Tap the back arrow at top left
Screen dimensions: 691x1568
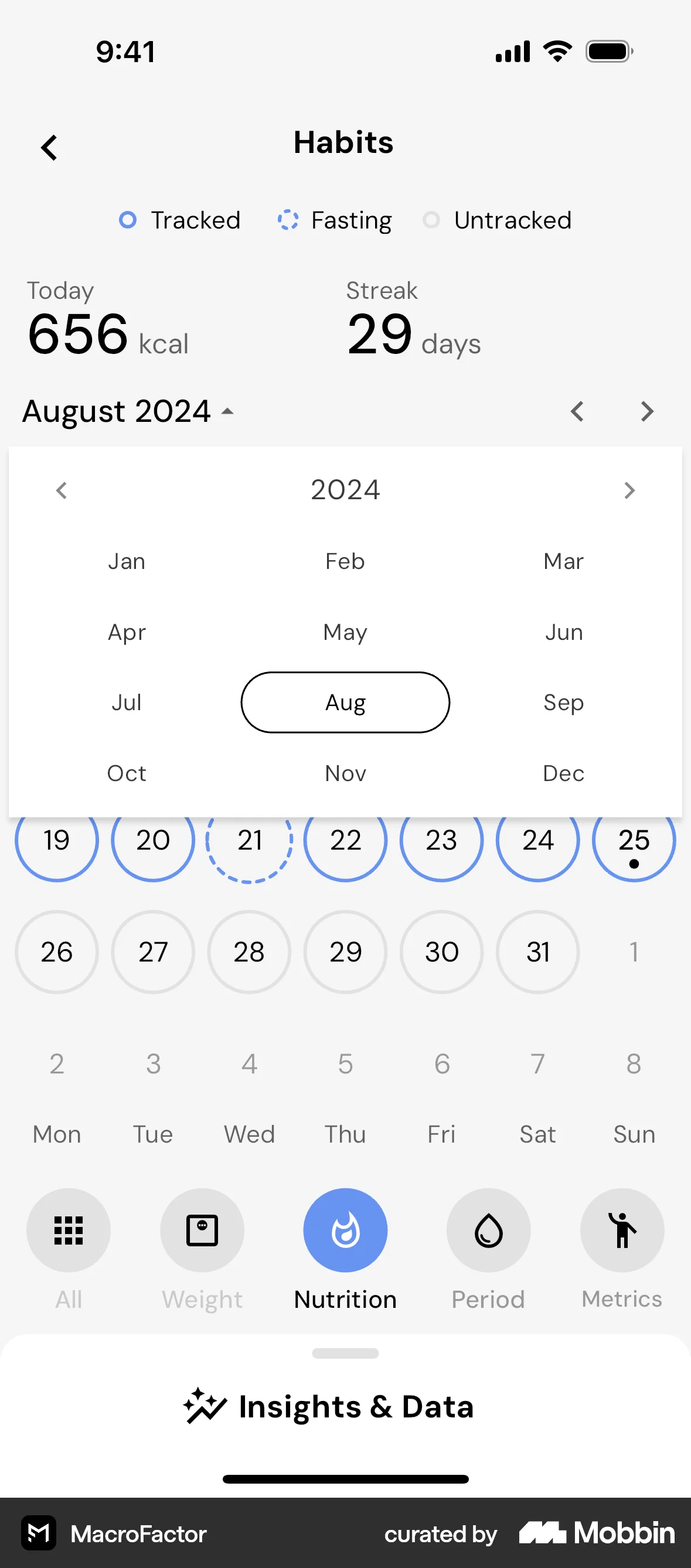click(49, 146)
